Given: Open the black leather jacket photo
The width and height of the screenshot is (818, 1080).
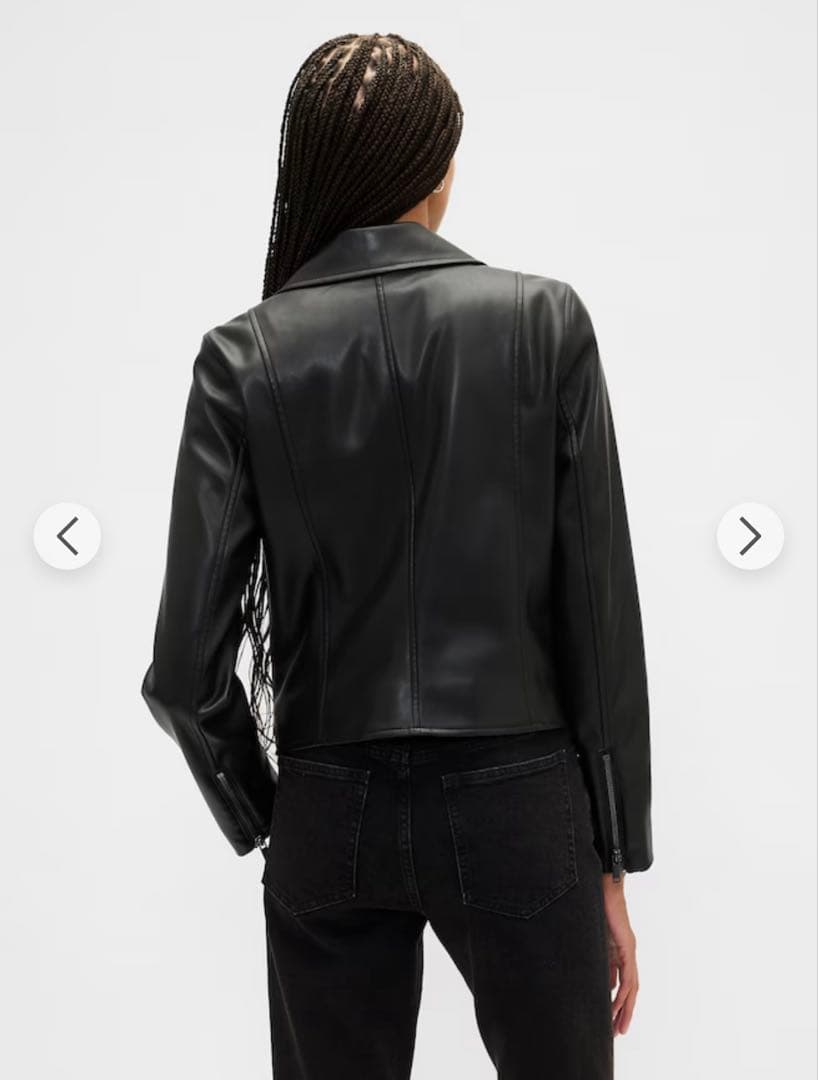Looking at the screenshot, I should coord(410,480).
